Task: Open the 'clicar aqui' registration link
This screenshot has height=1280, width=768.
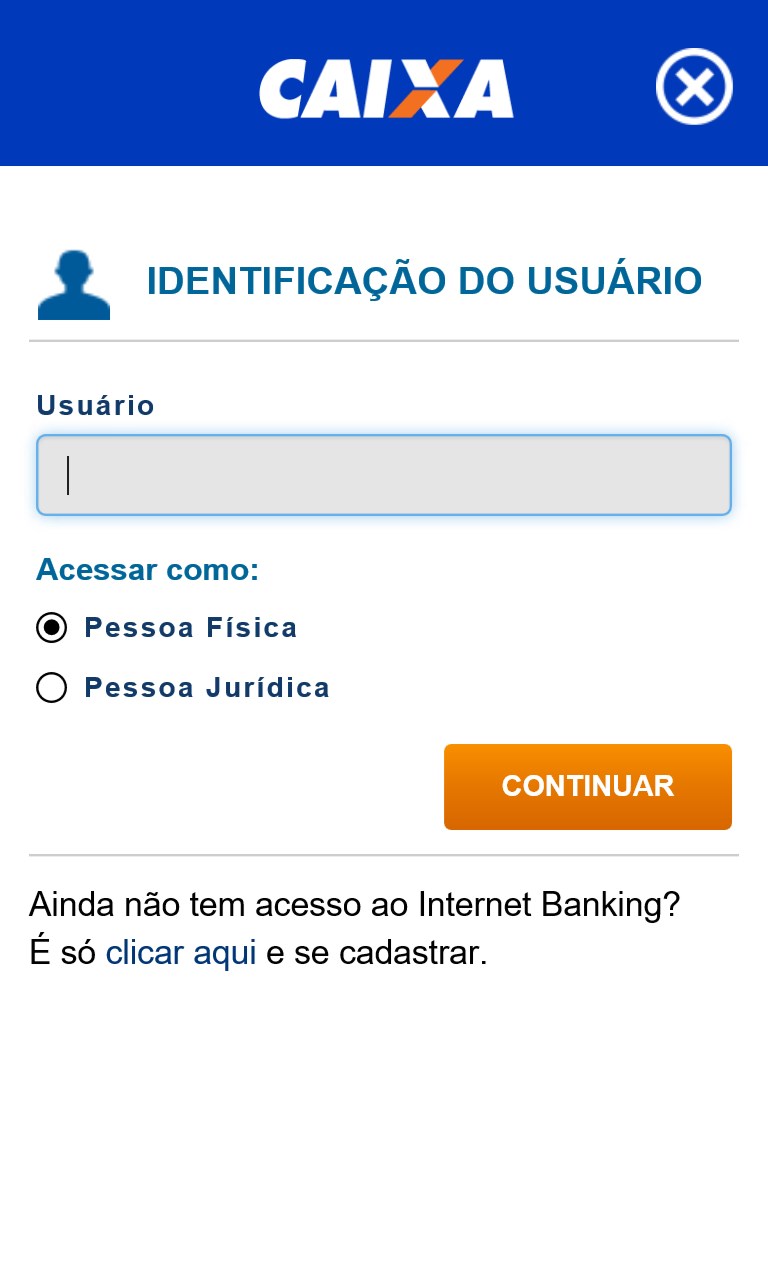Action: (181, 953)
